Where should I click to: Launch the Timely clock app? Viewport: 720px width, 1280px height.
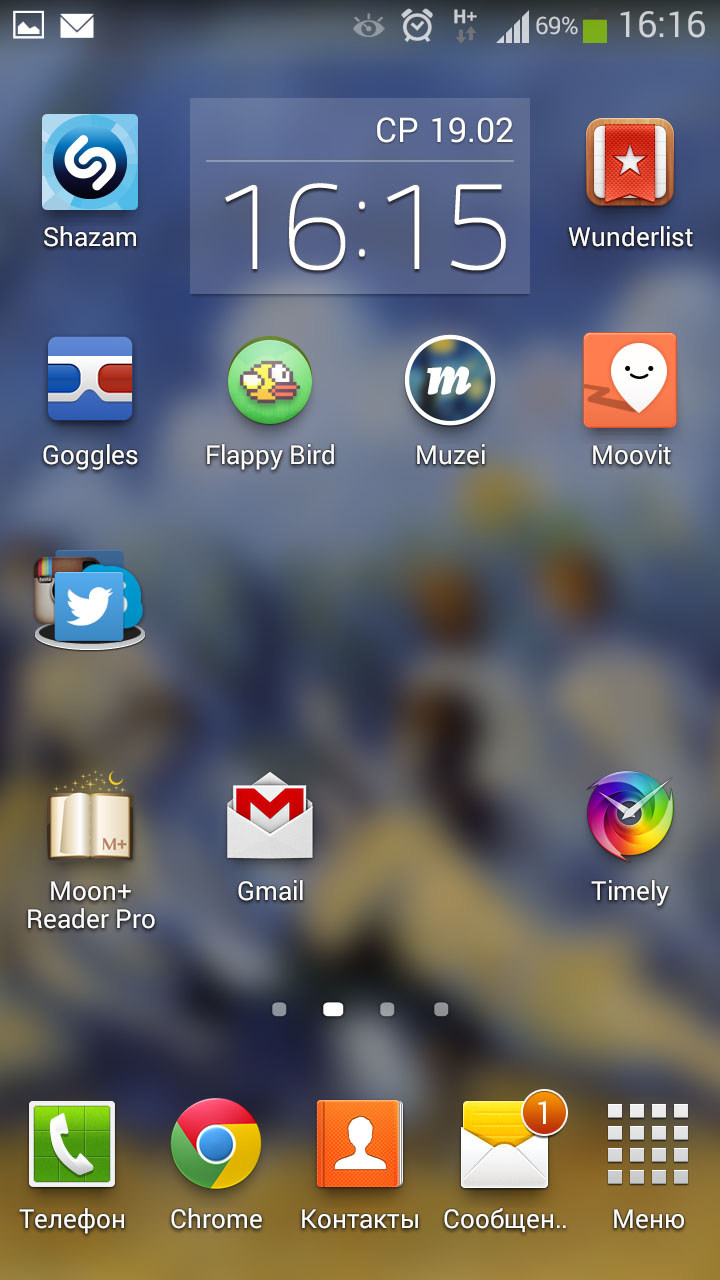point(630,817)
